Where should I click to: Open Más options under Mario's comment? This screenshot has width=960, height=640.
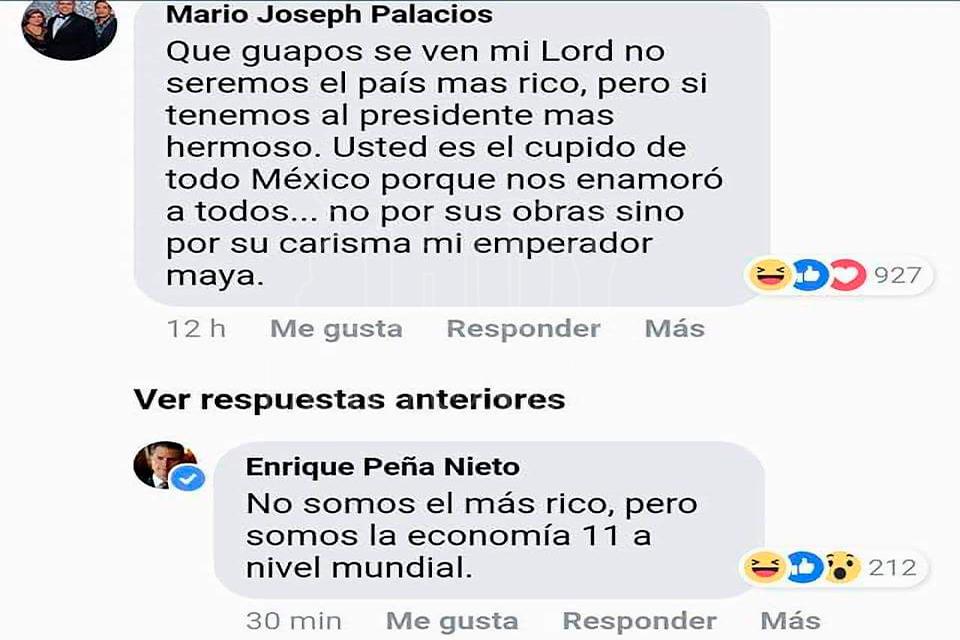coord(674,329)
